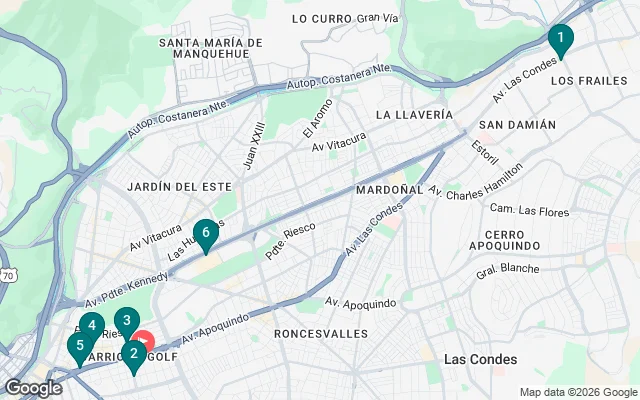The height and width of the screenshot is (400, 640).
Task: Choose map pin number 4
Action: 91,327
